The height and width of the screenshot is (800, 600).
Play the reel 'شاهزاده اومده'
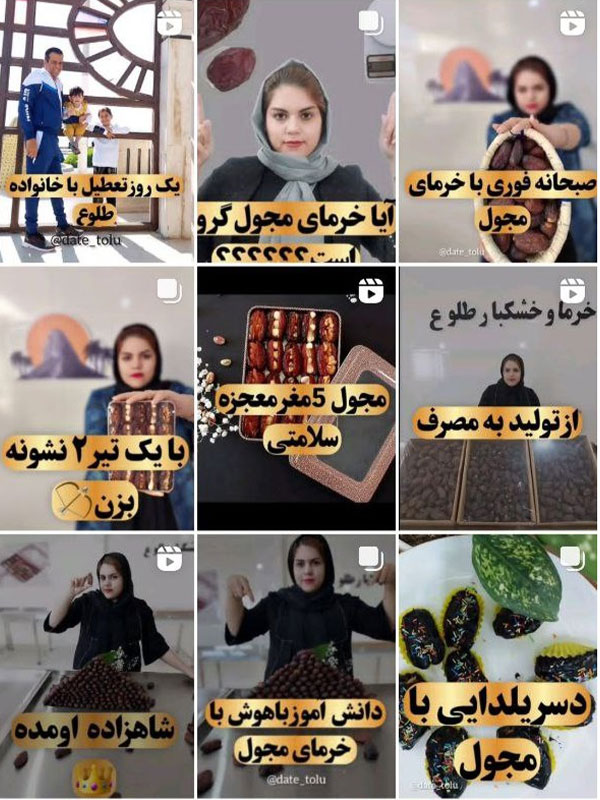coord(97,665)
